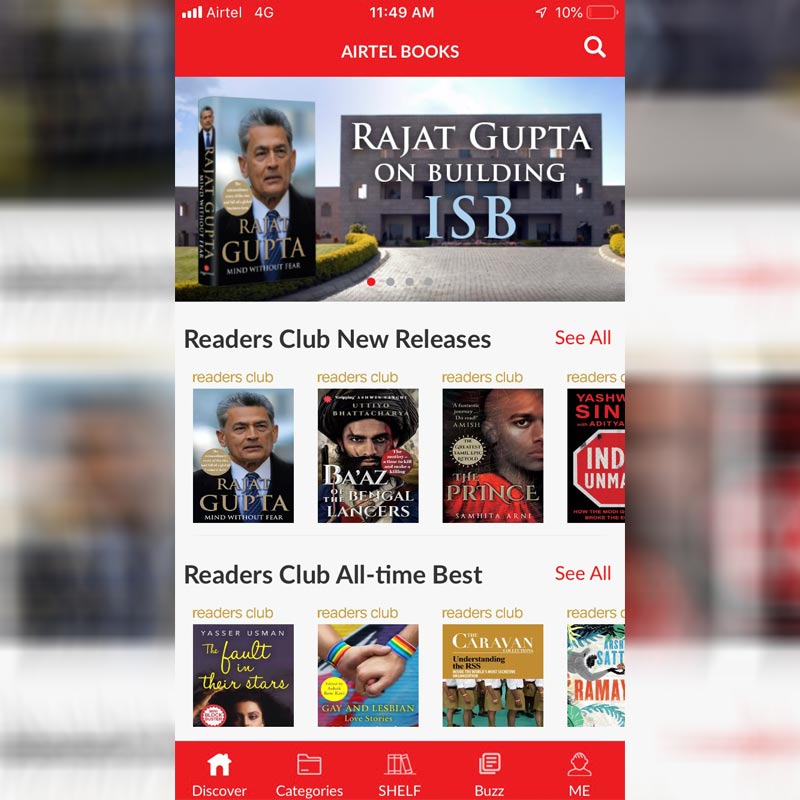Open the Buzz tab
Viewport: 800px width, 800px height.
[x=489, y=774]
